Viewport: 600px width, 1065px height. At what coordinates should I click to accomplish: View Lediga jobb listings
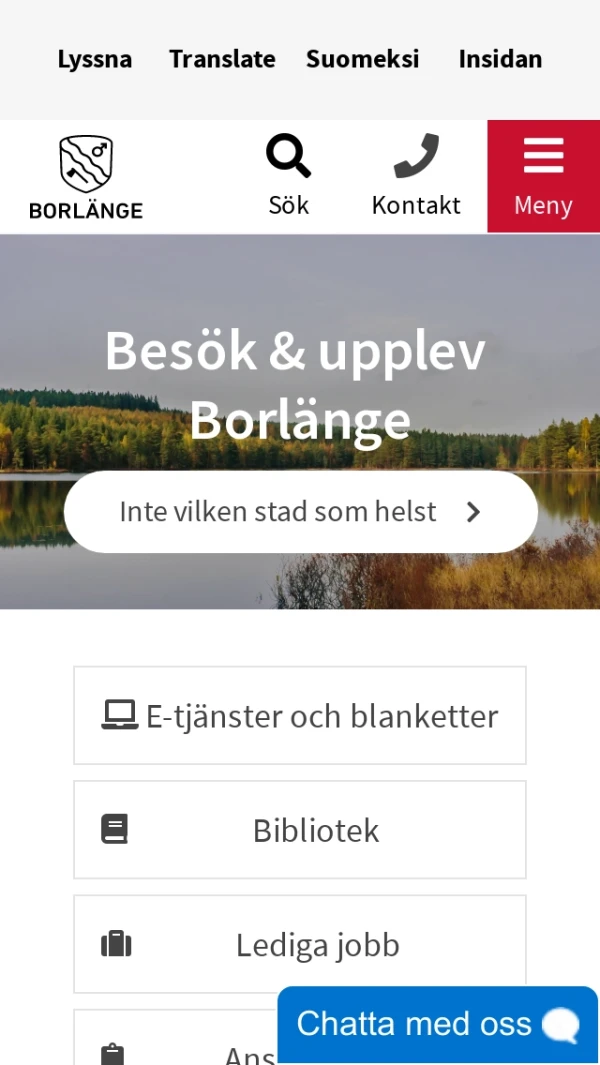point(300,944)
